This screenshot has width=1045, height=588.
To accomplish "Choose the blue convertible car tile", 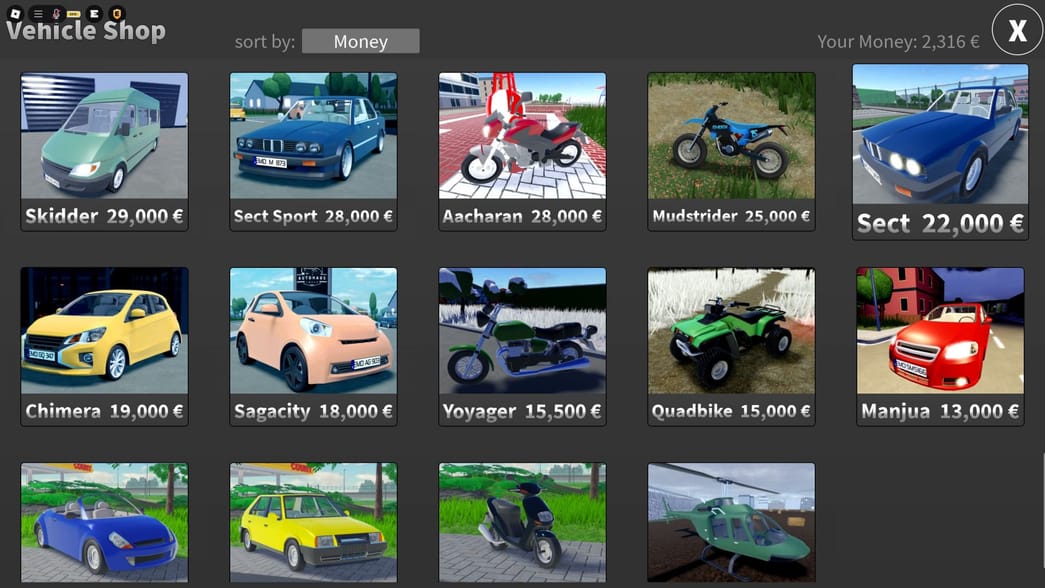I will (x=104, y=522).
